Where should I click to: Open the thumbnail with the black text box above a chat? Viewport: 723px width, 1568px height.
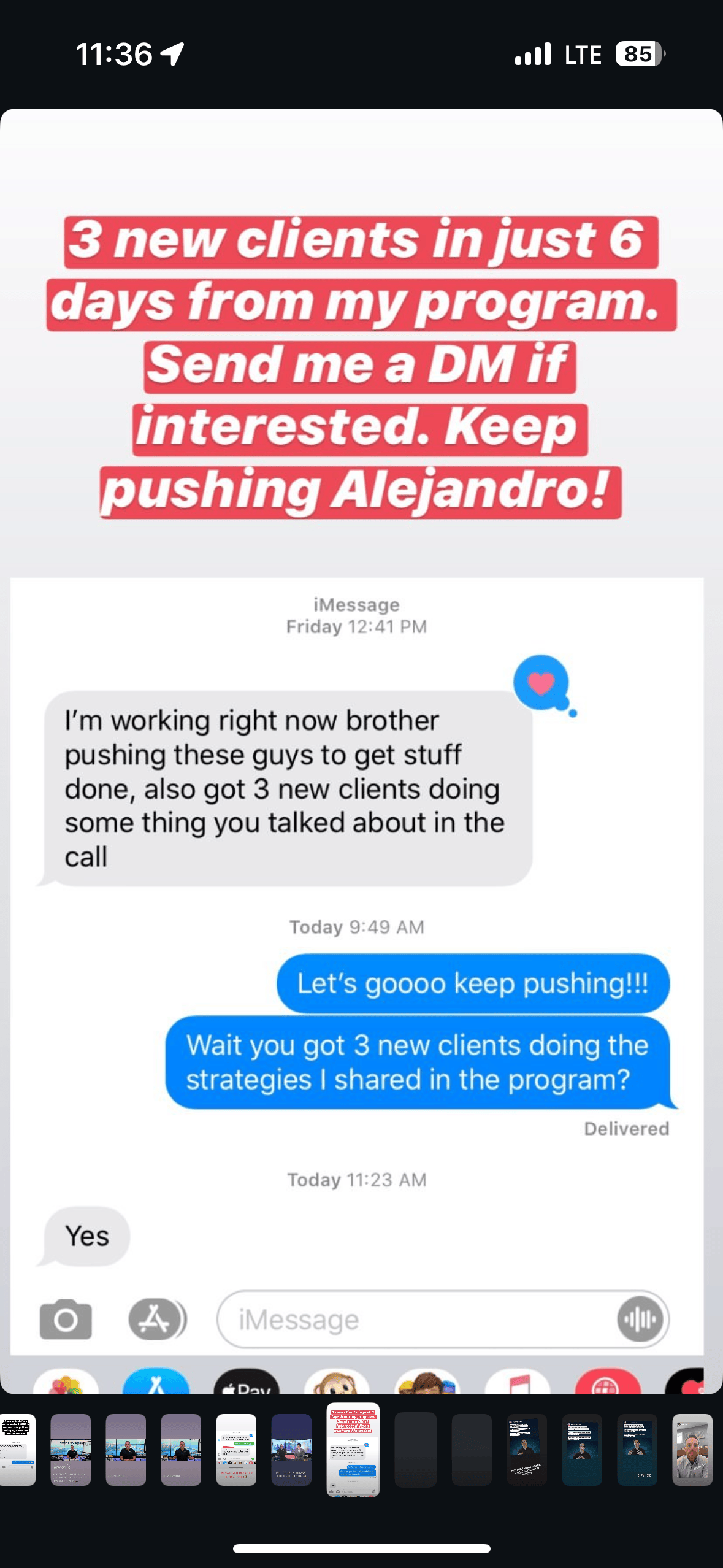coord(17,1450)
